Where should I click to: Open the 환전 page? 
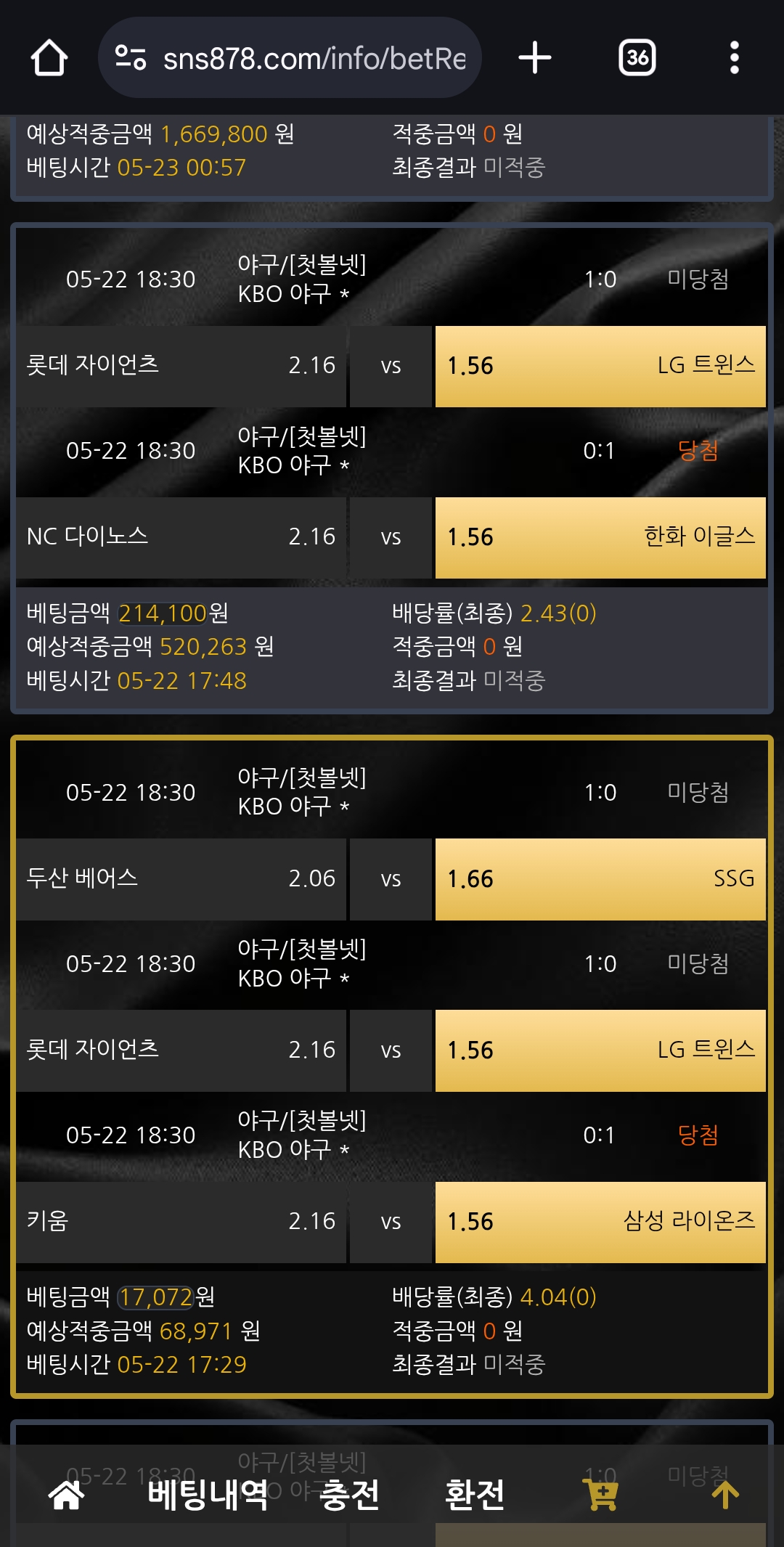coord(475,1495)
